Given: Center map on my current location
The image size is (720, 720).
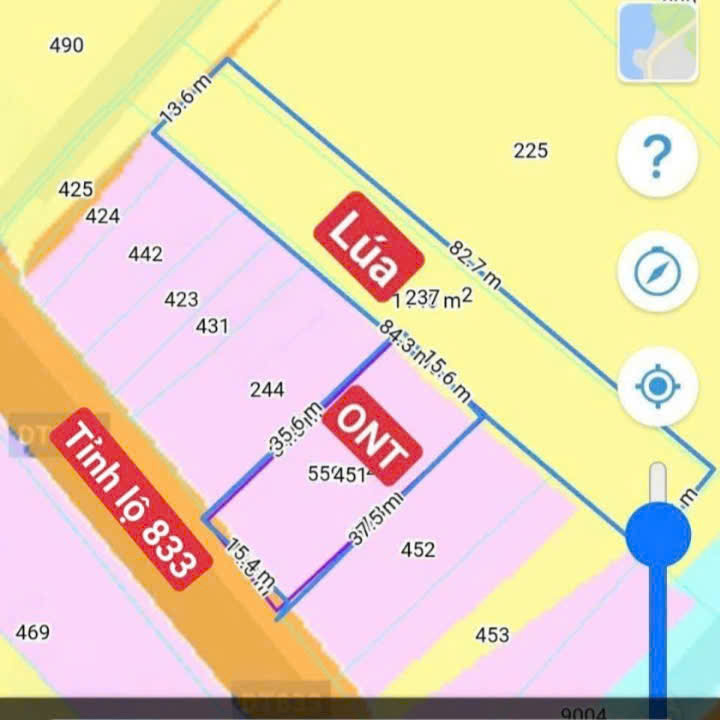Looking at the screenshot, I should pyautogui.click(x=657, y=386).
